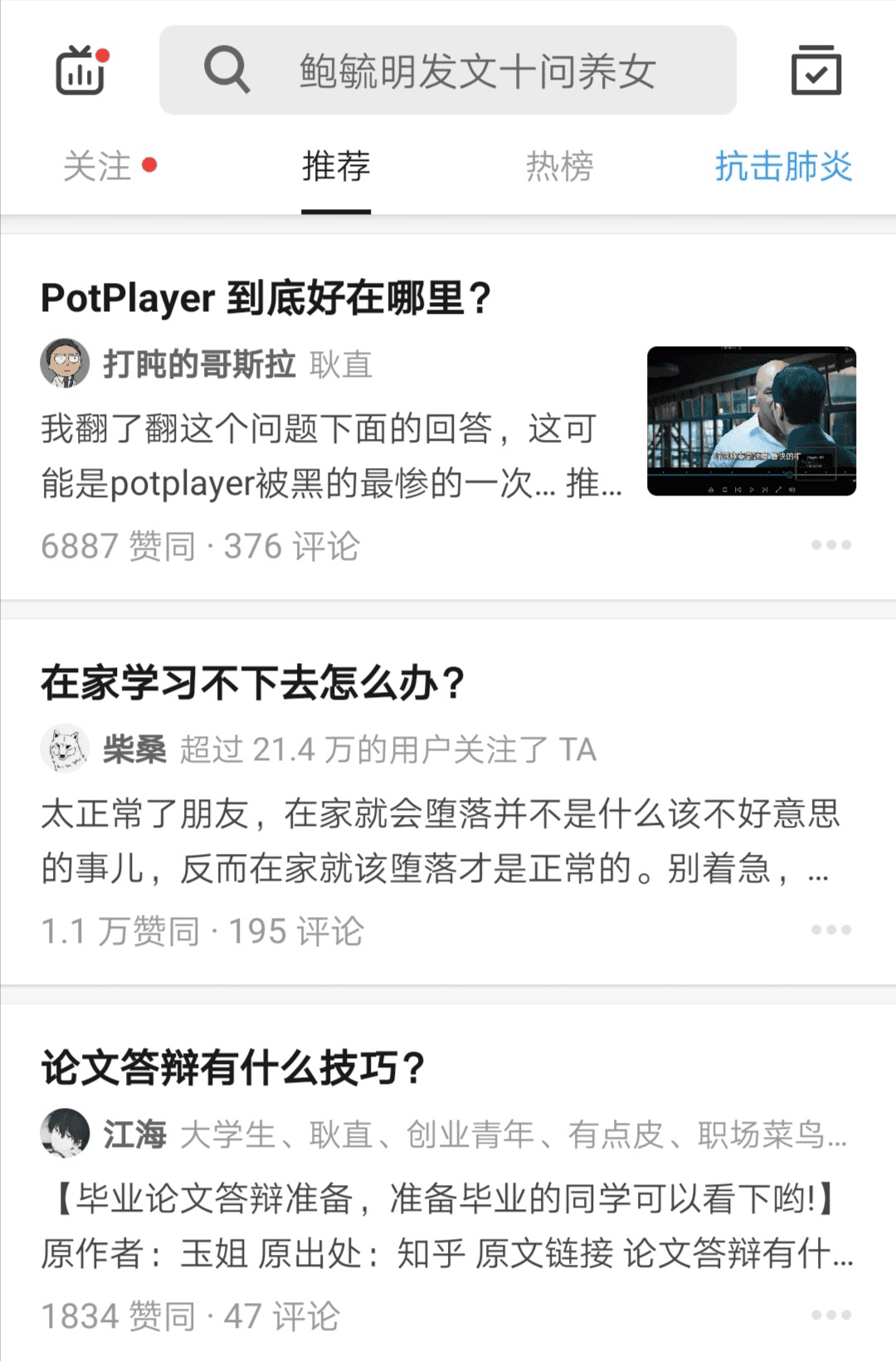Open the question PotPlayer 到底好在哪里？

265,298
